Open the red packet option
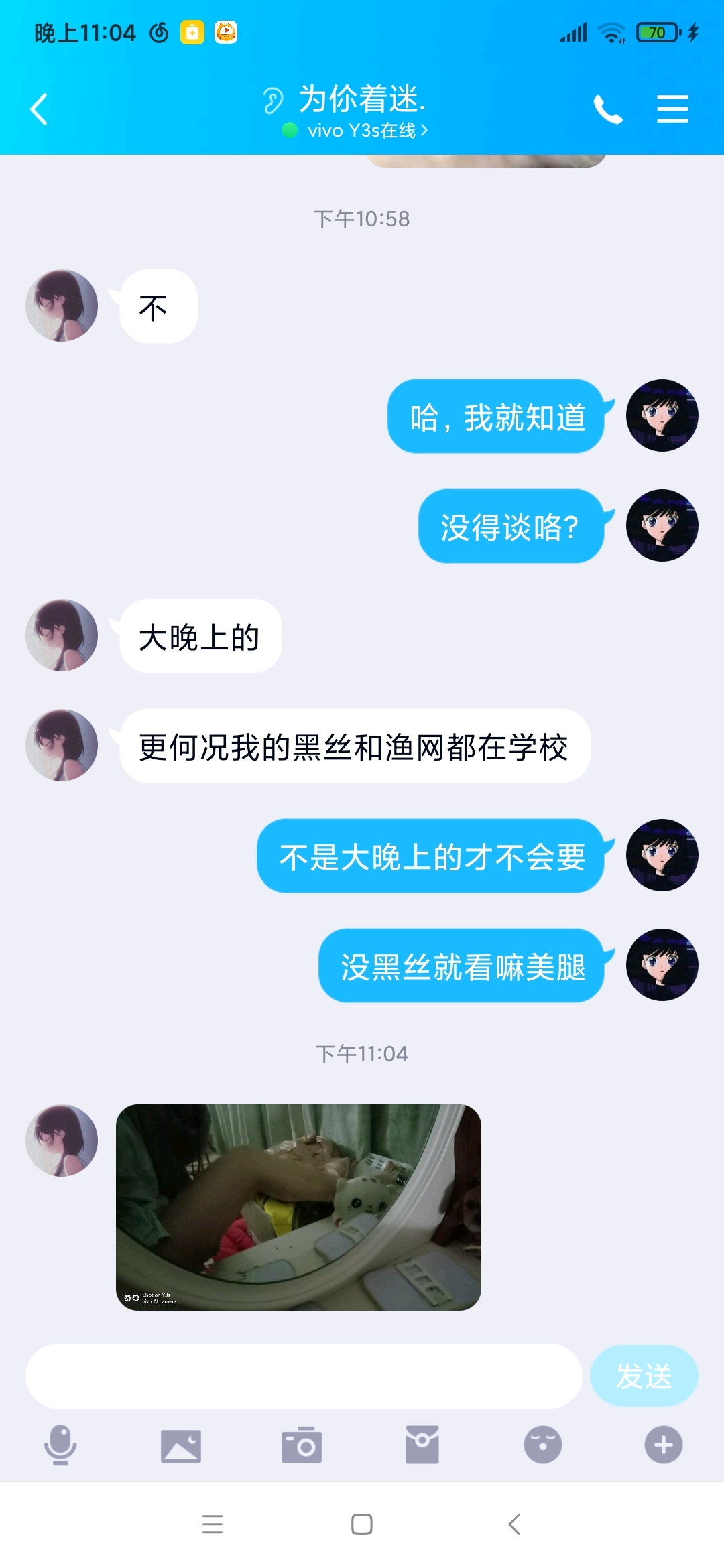The height and width of the screenshot is (1568, 724). [x=422, y=1445]
